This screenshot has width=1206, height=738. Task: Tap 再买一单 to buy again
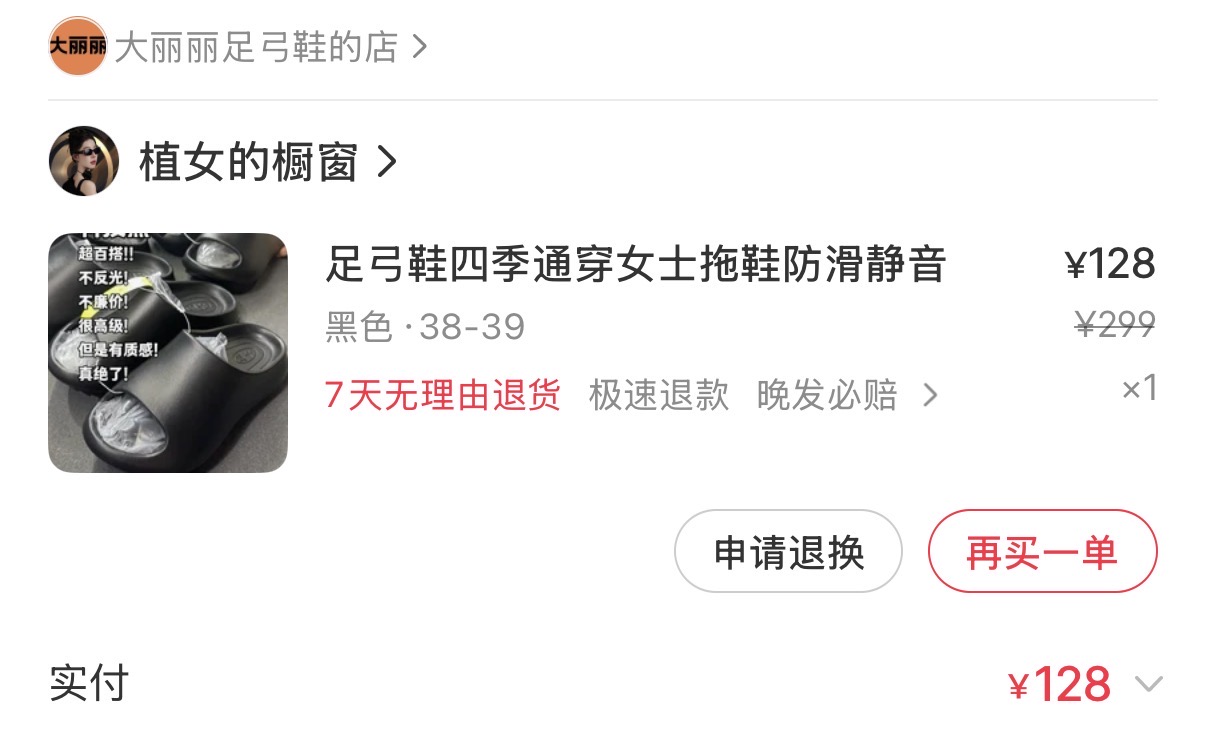[x=1041, y=552]
